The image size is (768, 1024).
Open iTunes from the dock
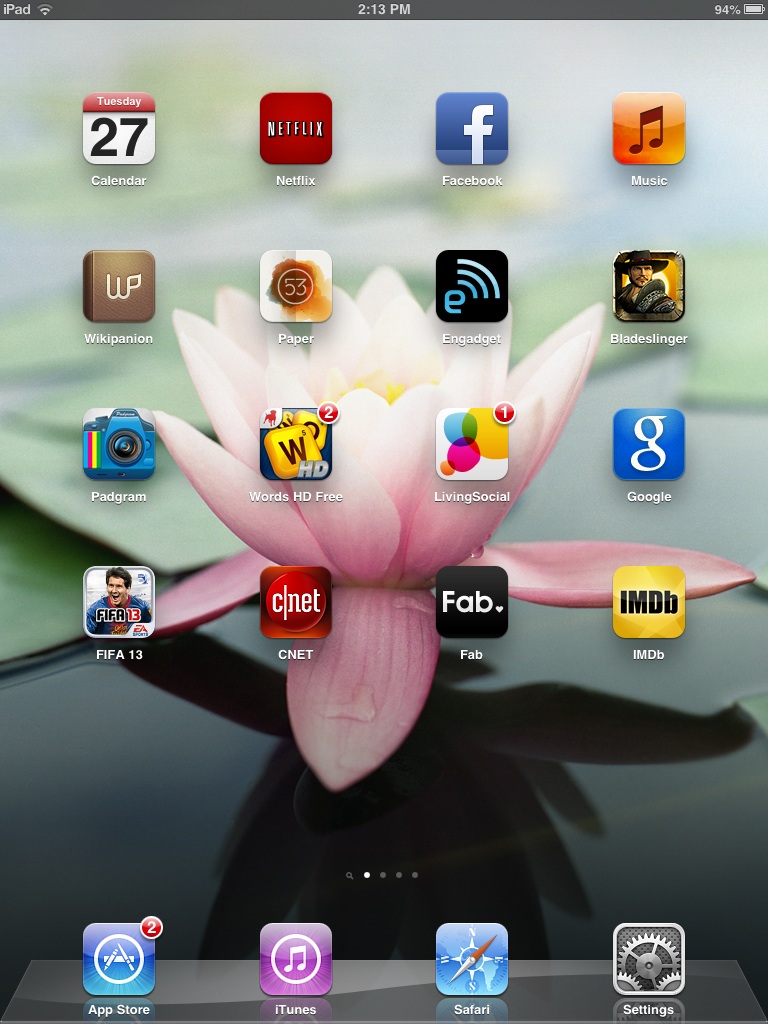coord(296,959)
